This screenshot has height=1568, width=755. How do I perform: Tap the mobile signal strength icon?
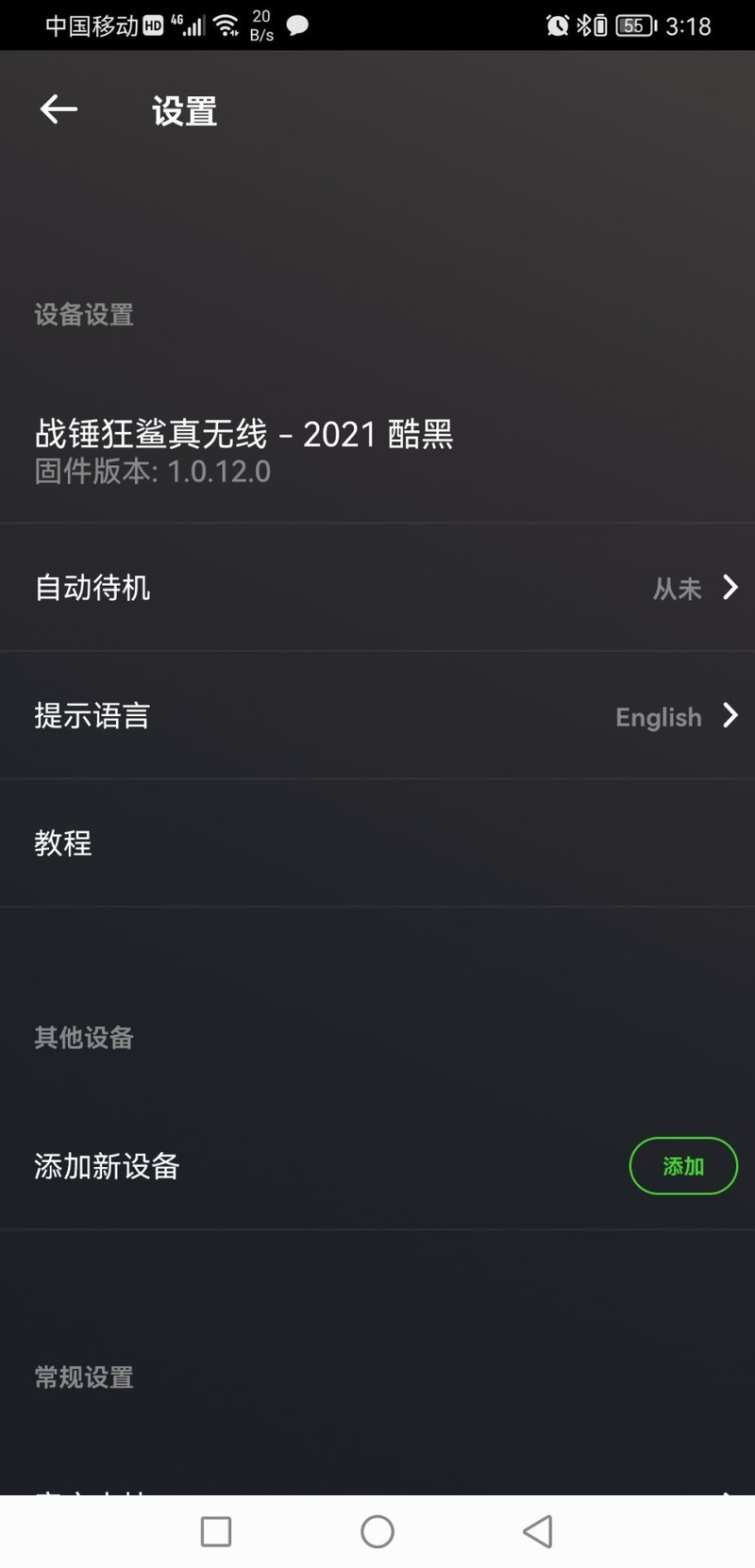tap(193, 25)
